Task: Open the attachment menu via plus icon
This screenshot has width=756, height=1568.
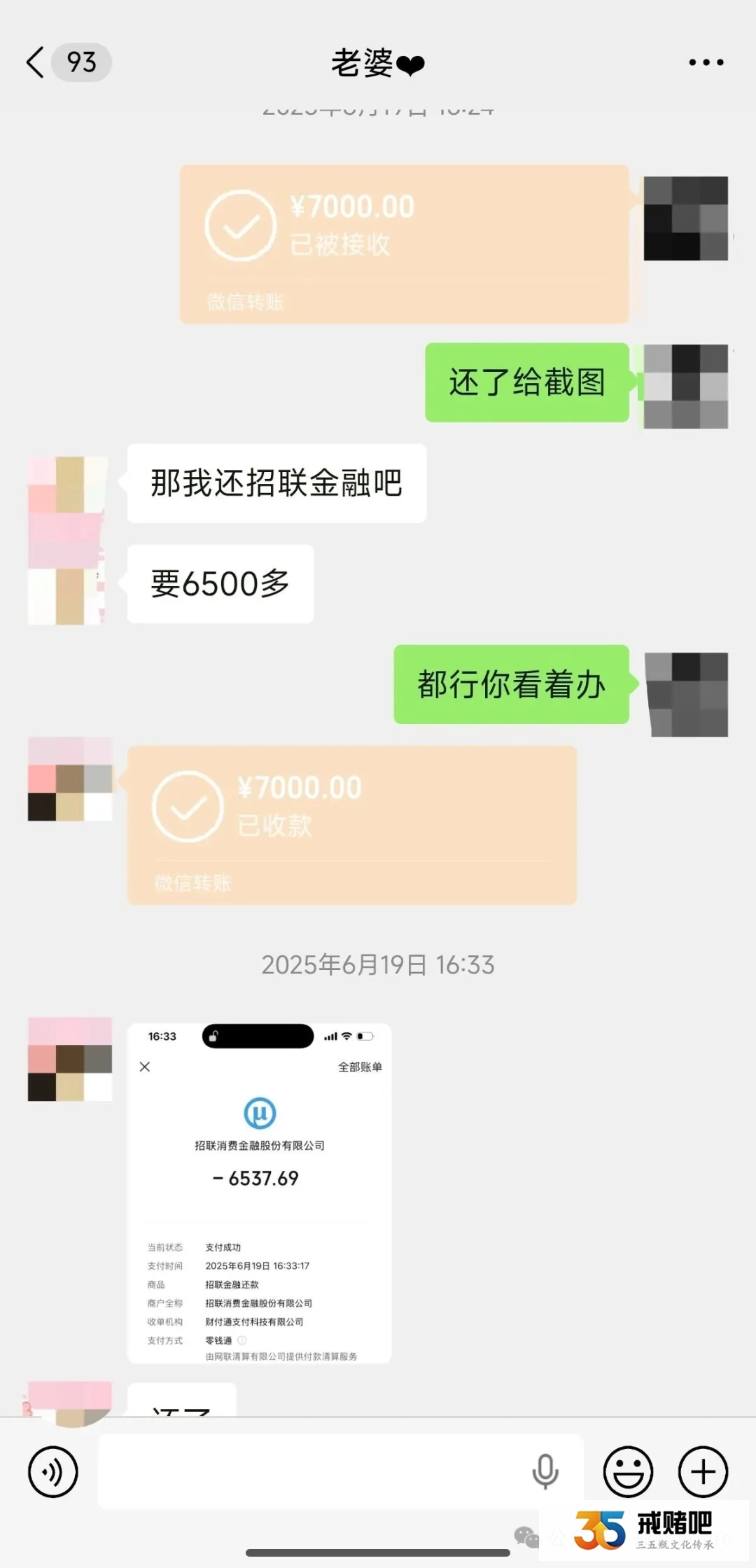Action: [x=702, y=1472]
